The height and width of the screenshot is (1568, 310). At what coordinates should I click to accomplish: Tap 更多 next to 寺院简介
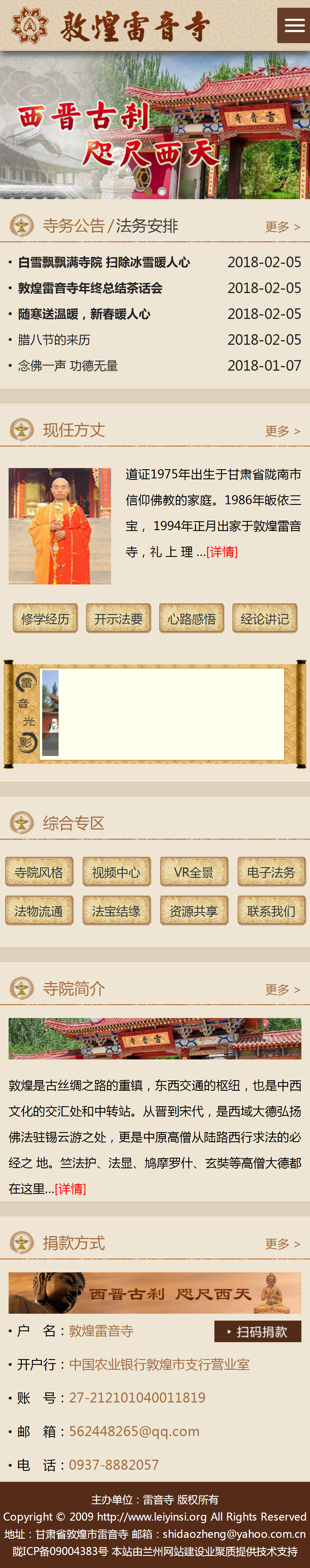pos(282,990)
